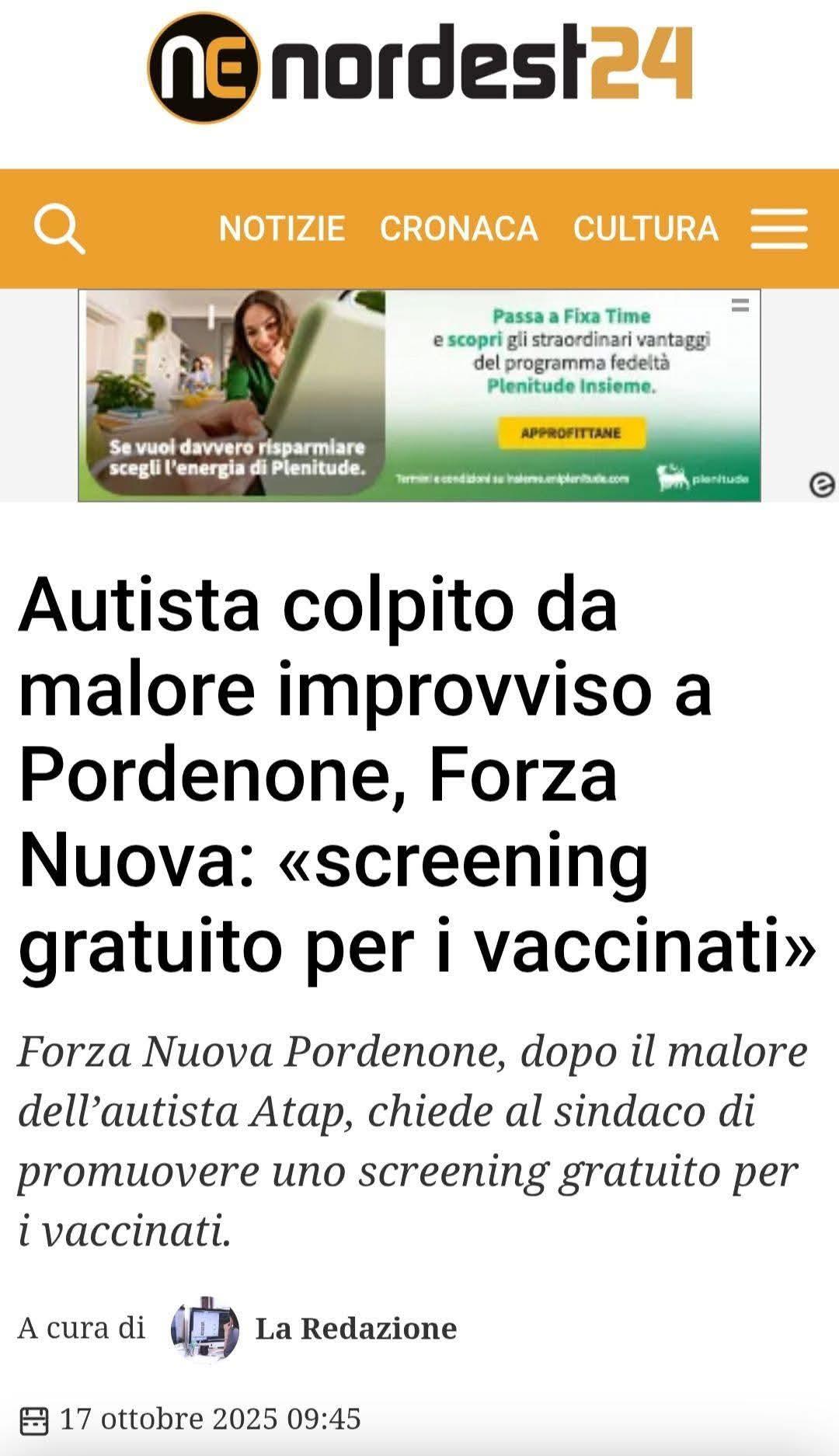The image size is (839, 1456).
Task: Open the Cultura section
Action: [646, 229]
